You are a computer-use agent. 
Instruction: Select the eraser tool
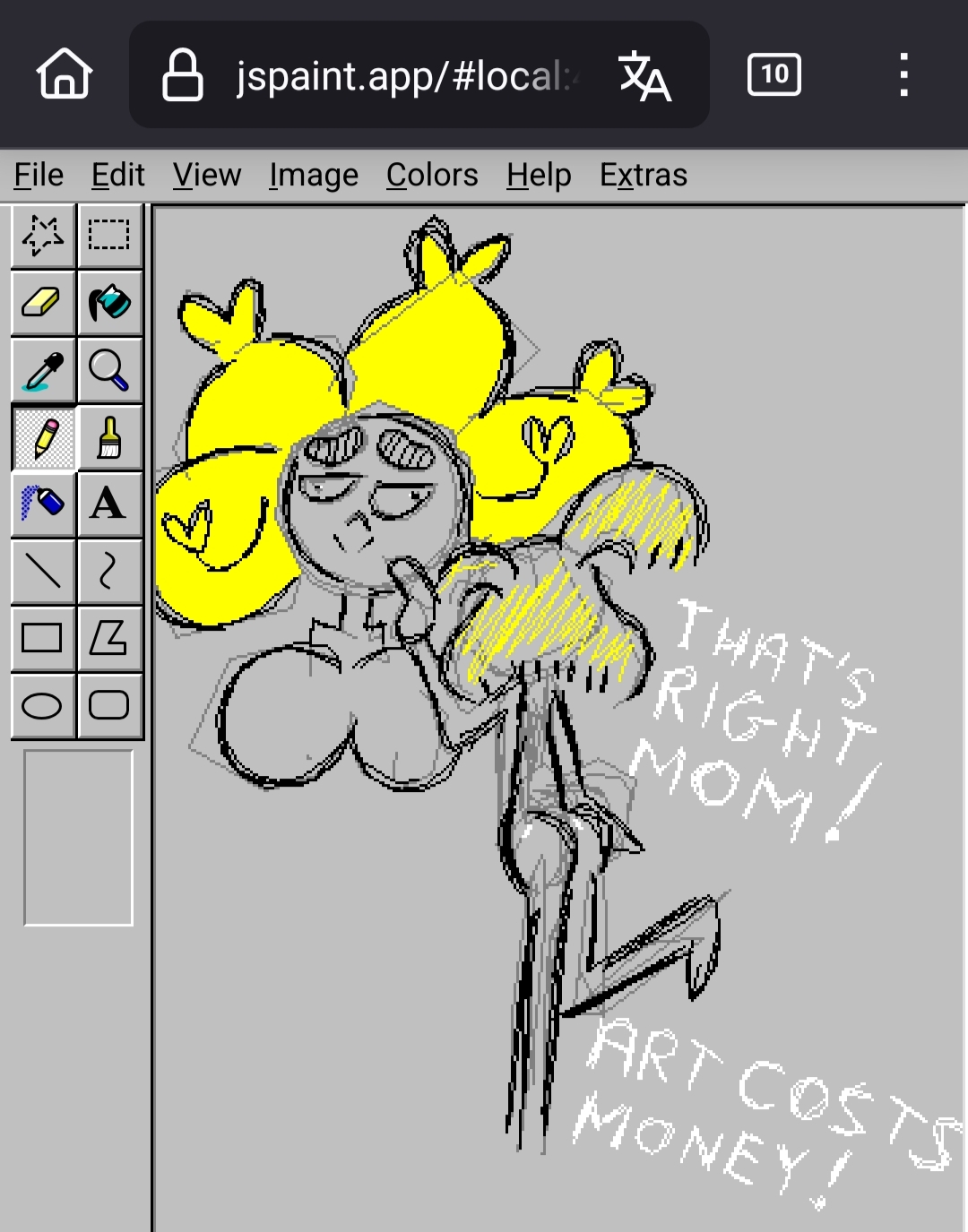tap(43, 303)
